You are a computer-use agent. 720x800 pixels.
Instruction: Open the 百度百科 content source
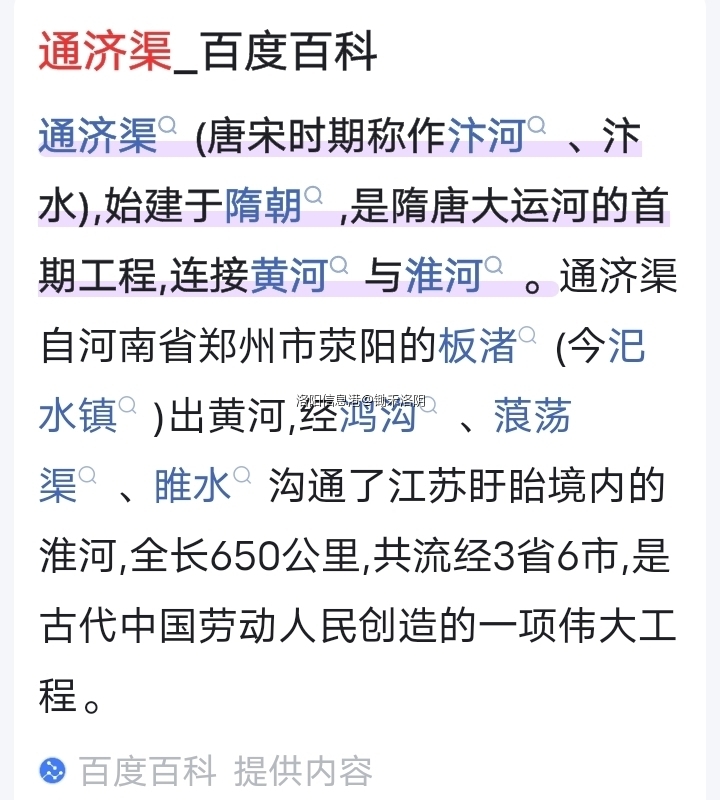[147, 771]
